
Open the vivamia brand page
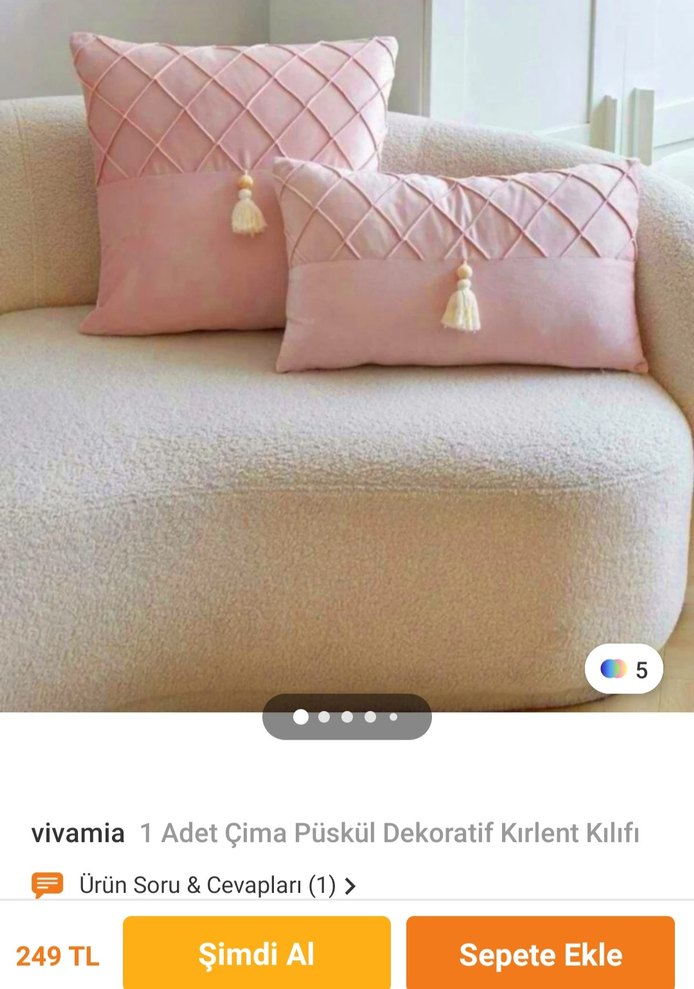[78, 833]
